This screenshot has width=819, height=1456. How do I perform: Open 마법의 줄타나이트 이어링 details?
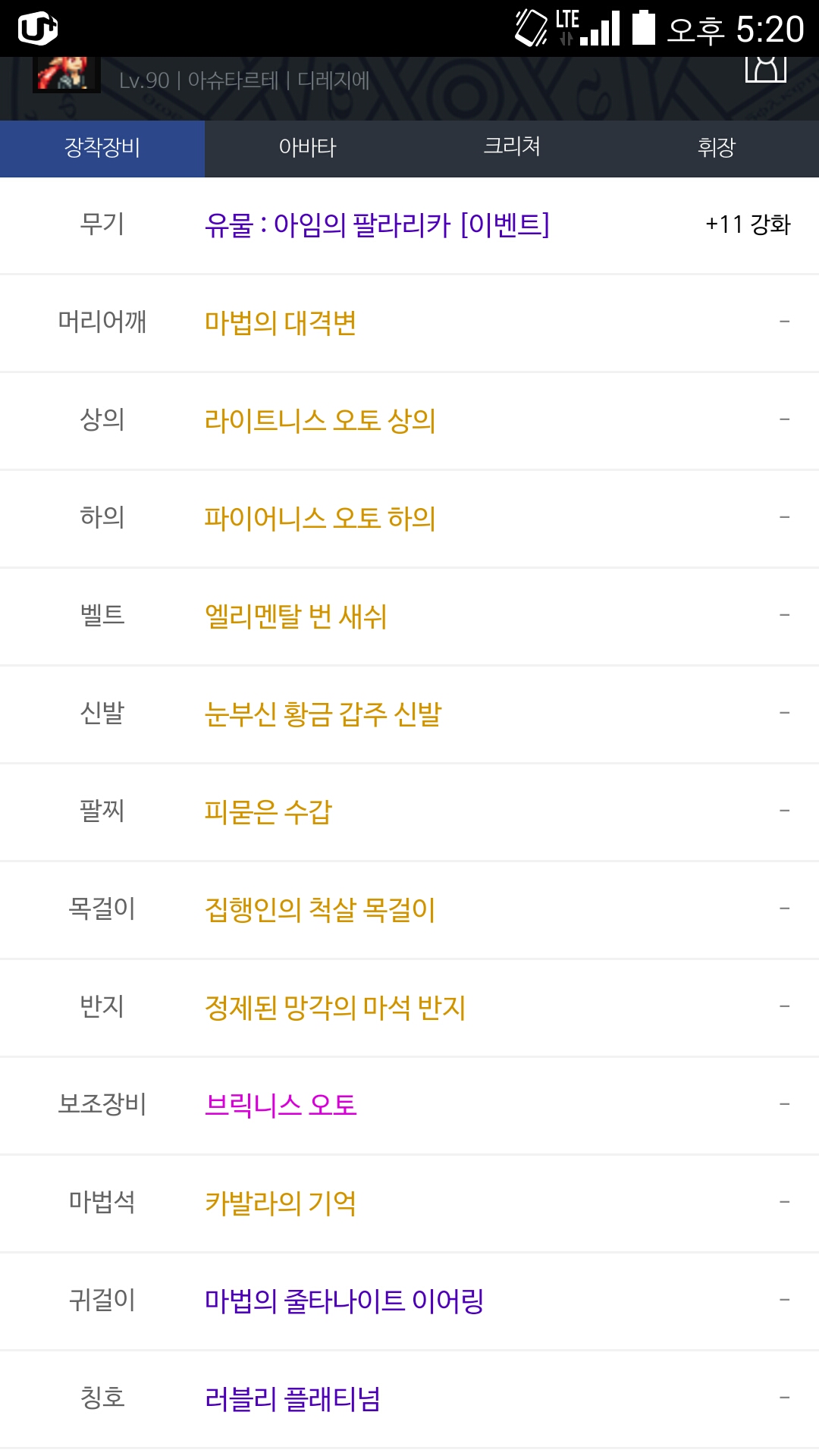344,1301
